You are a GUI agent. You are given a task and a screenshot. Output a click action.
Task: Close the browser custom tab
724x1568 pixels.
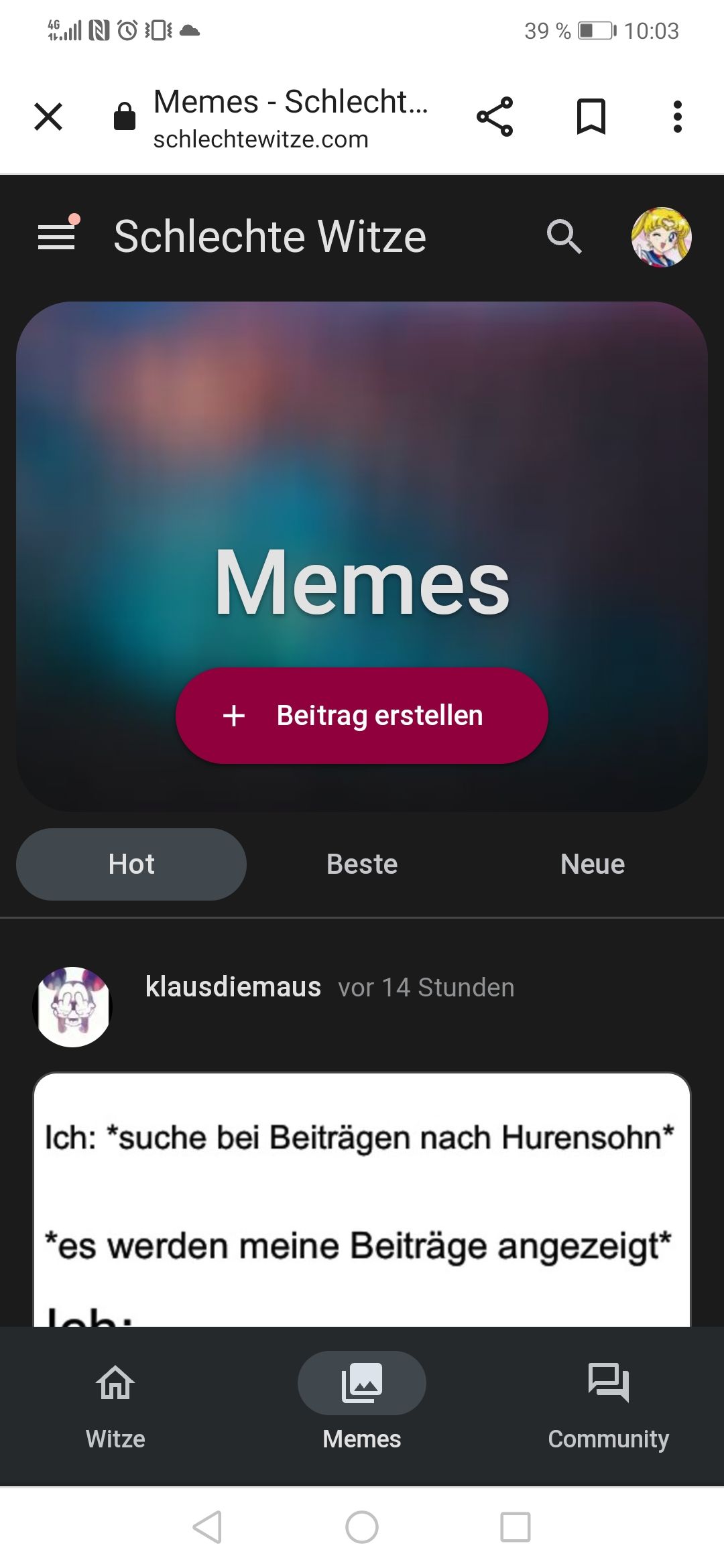pos(48,117)
